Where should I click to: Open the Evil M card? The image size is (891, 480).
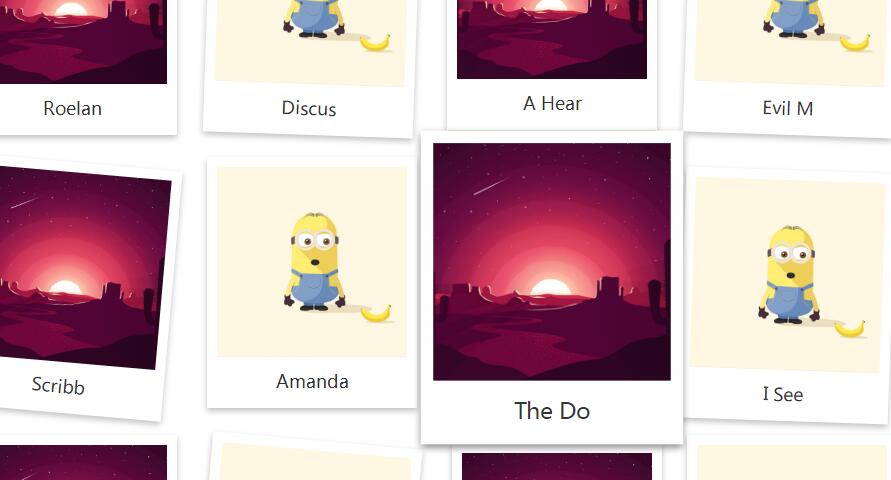[x=787, y=60]
